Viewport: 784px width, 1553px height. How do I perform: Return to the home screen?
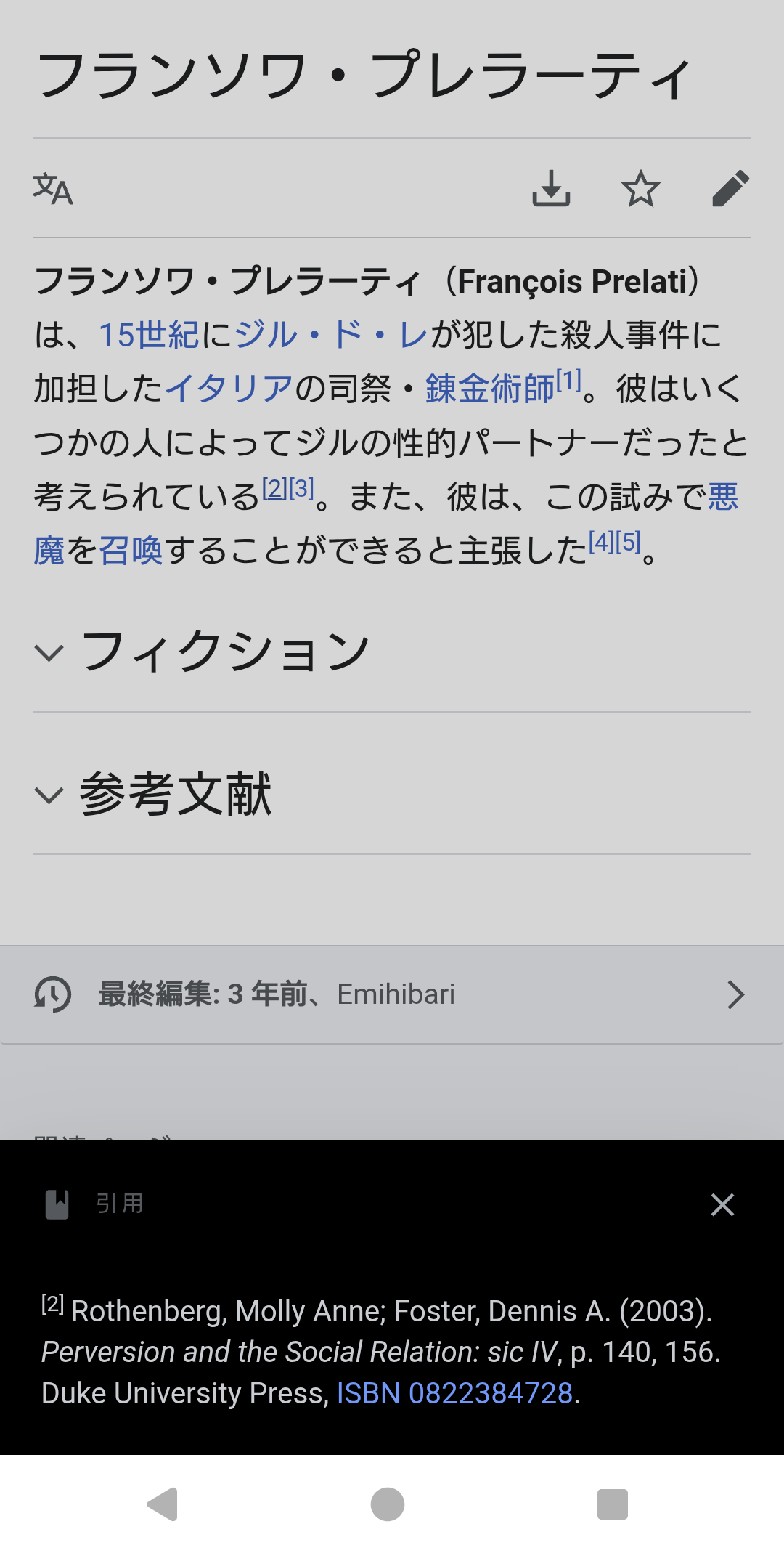[388, 1504]
